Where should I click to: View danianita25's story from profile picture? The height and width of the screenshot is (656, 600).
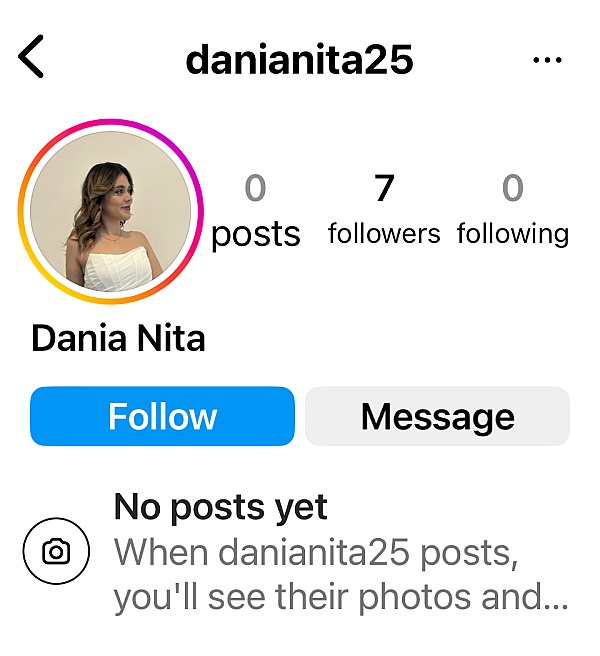pyautogui.click(x=111, y=210)
